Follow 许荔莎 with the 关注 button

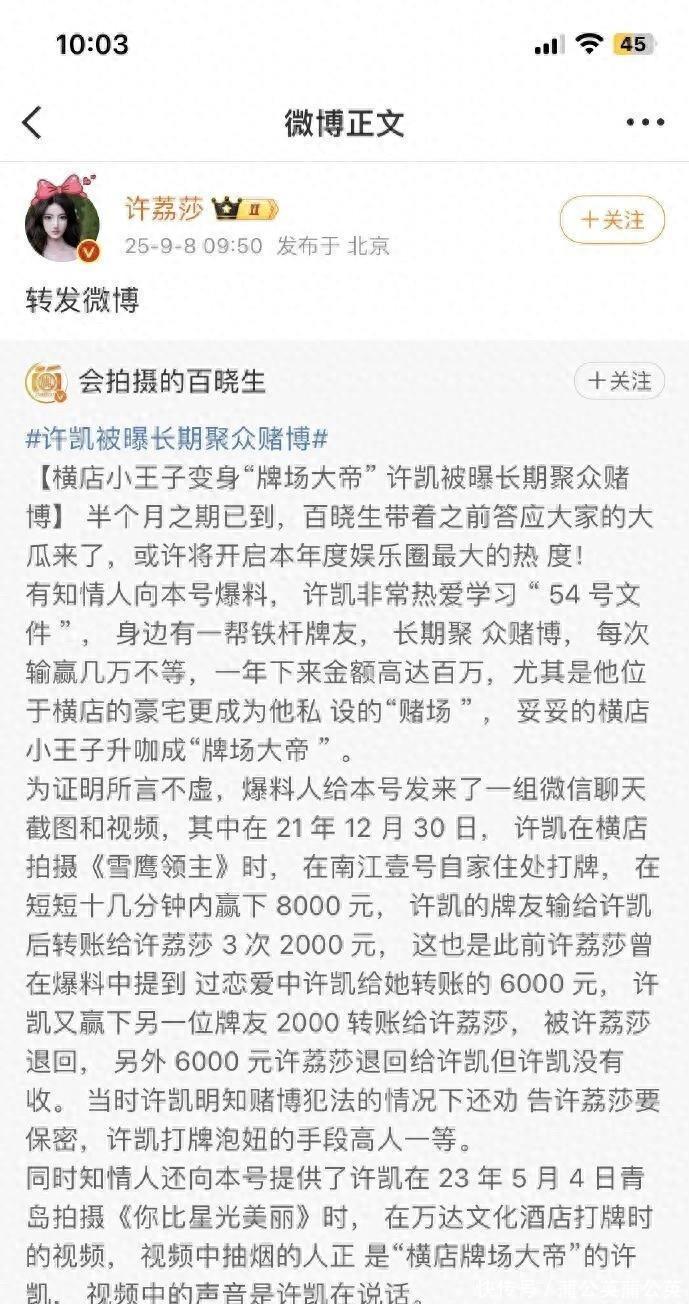coord(612,220)
